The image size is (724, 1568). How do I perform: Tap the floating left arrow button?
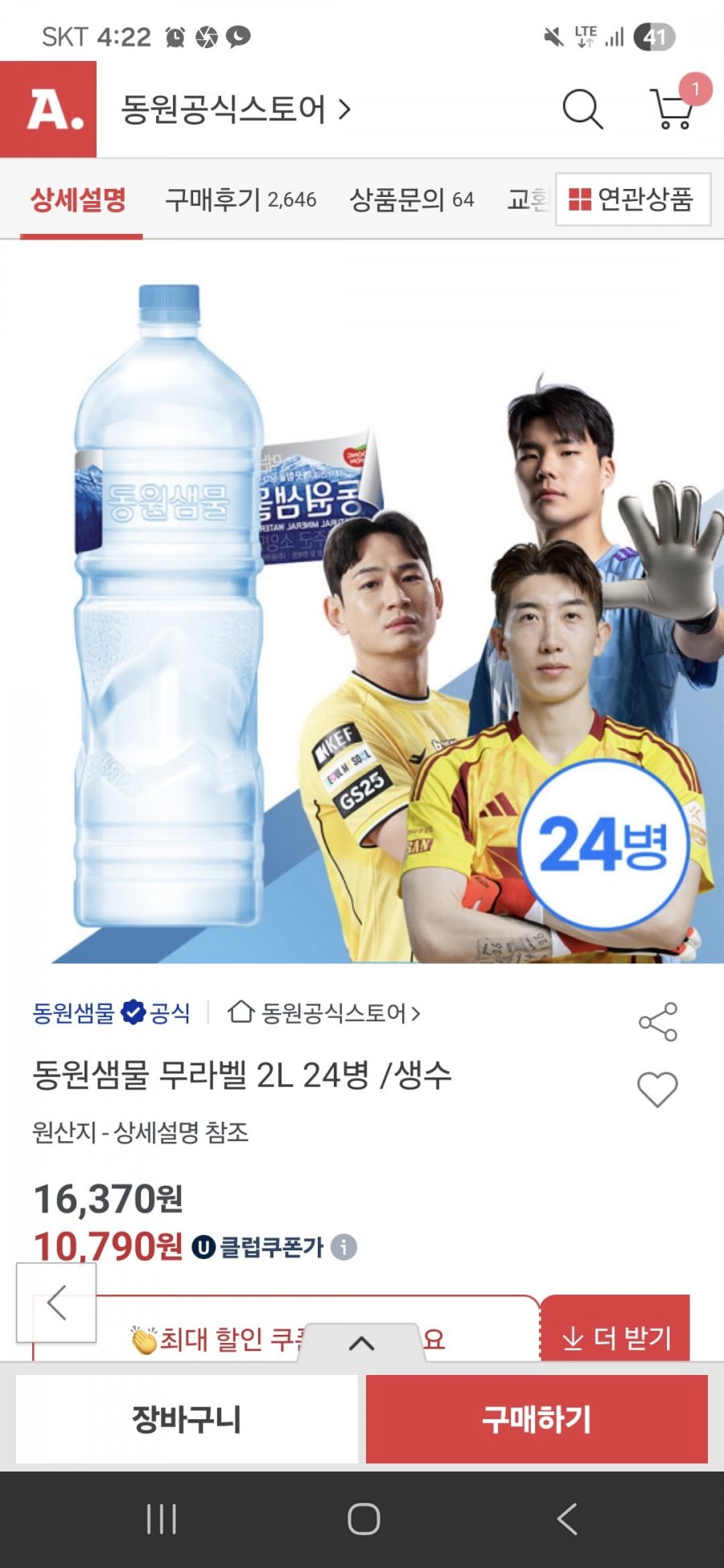[56, 1303]
